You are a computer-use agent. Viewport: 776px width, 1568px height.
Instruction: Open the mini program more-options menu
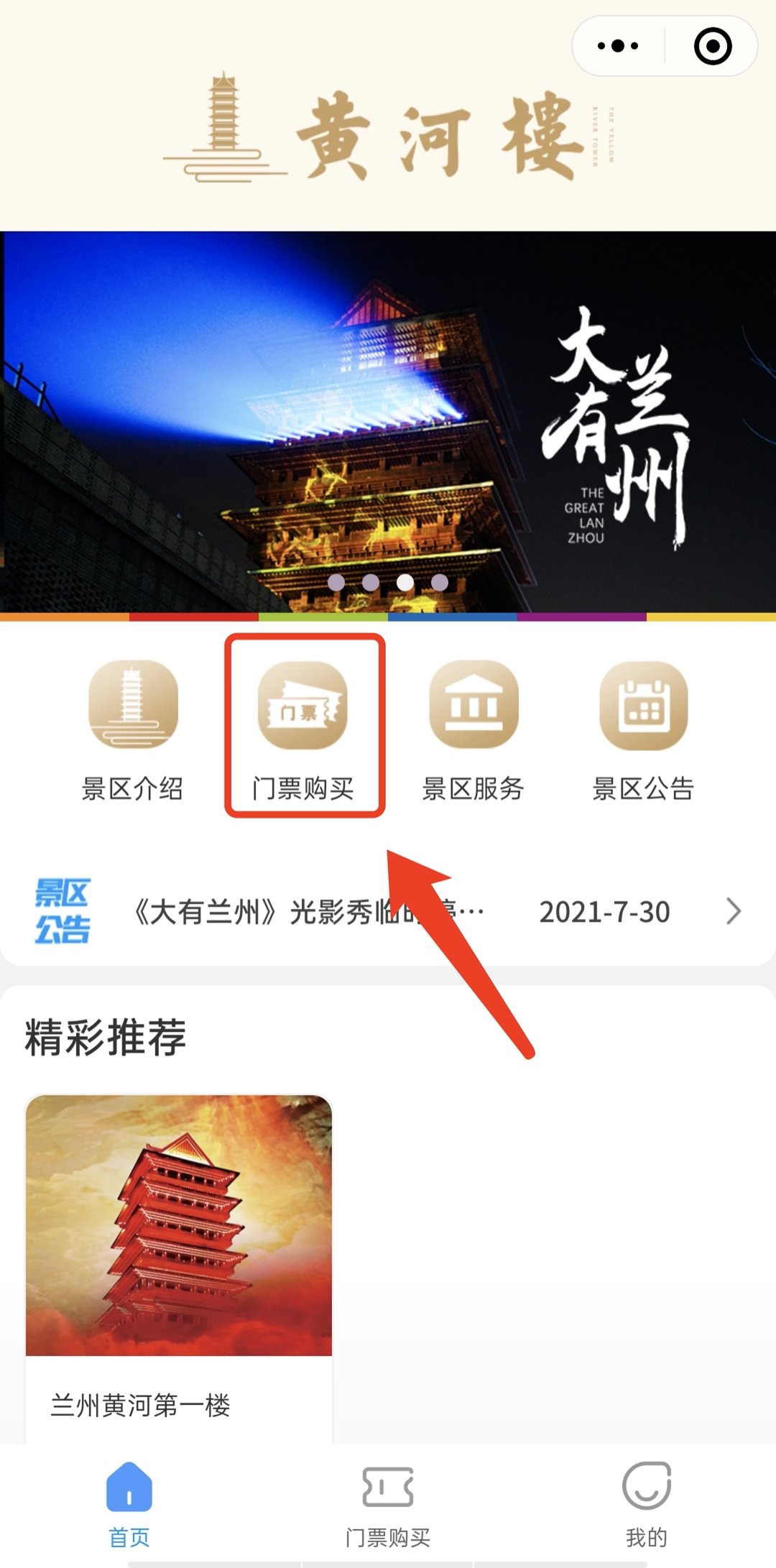[x=618, y=46]
